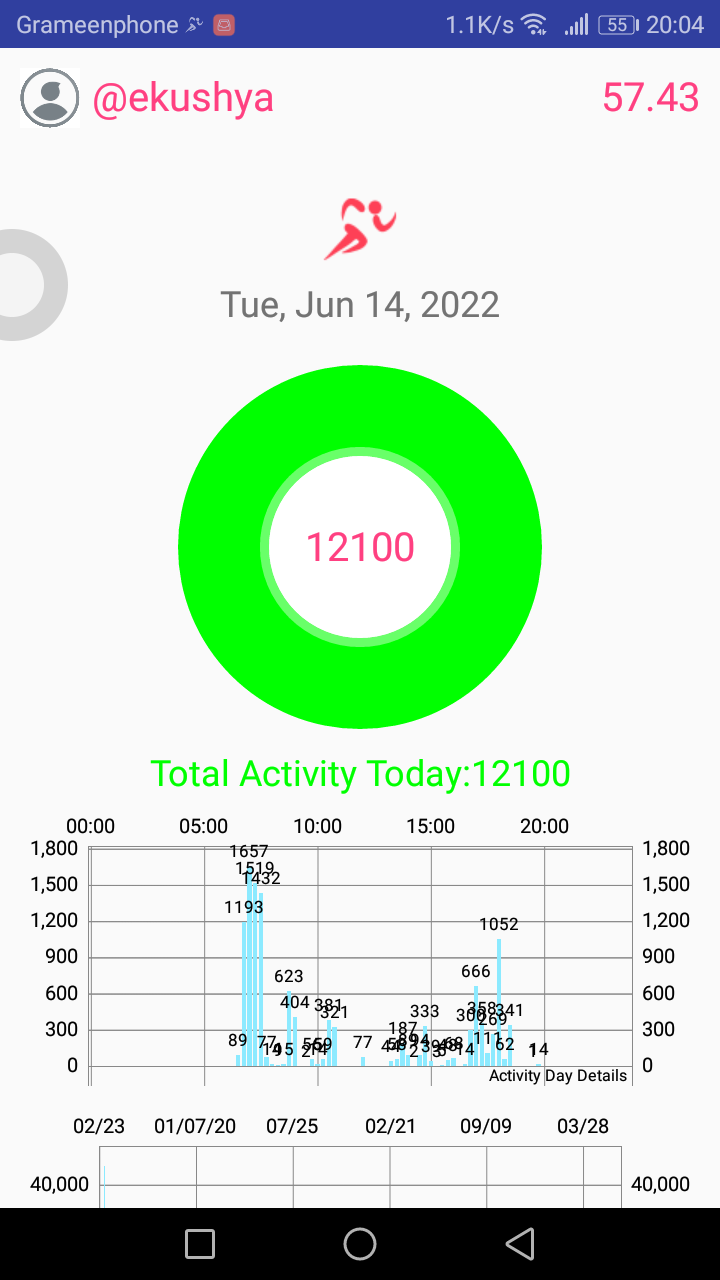Open recent apps
Screen dimensions: 720x1280
(200, 1244)
